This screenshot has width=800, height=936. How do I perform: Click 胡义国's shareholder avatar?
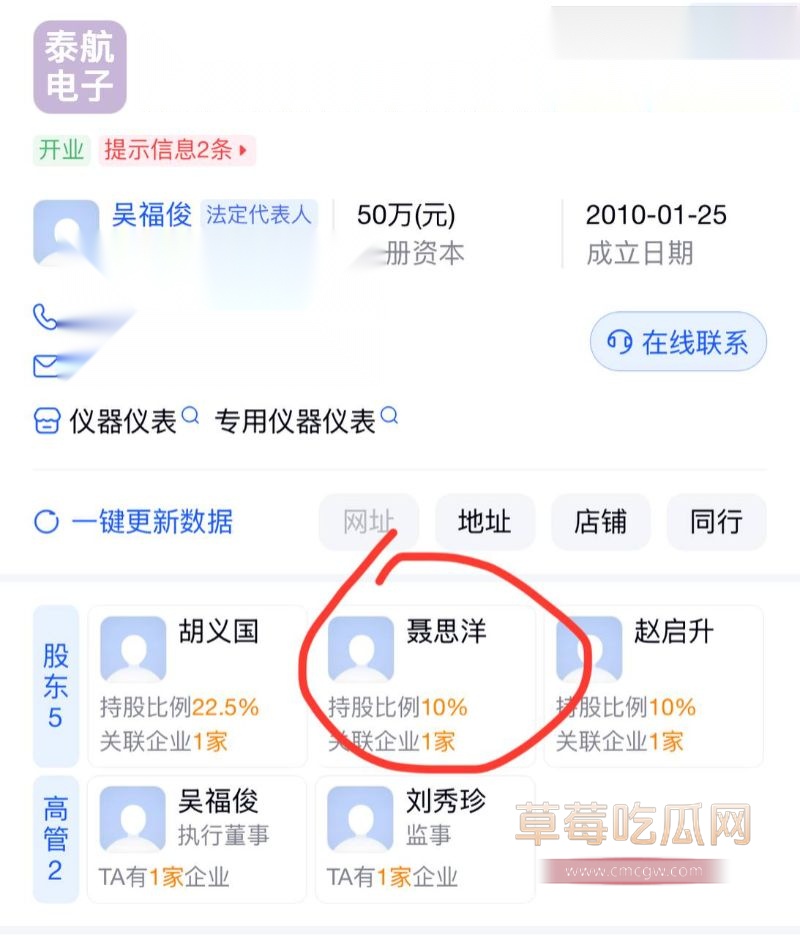(132, 648)
